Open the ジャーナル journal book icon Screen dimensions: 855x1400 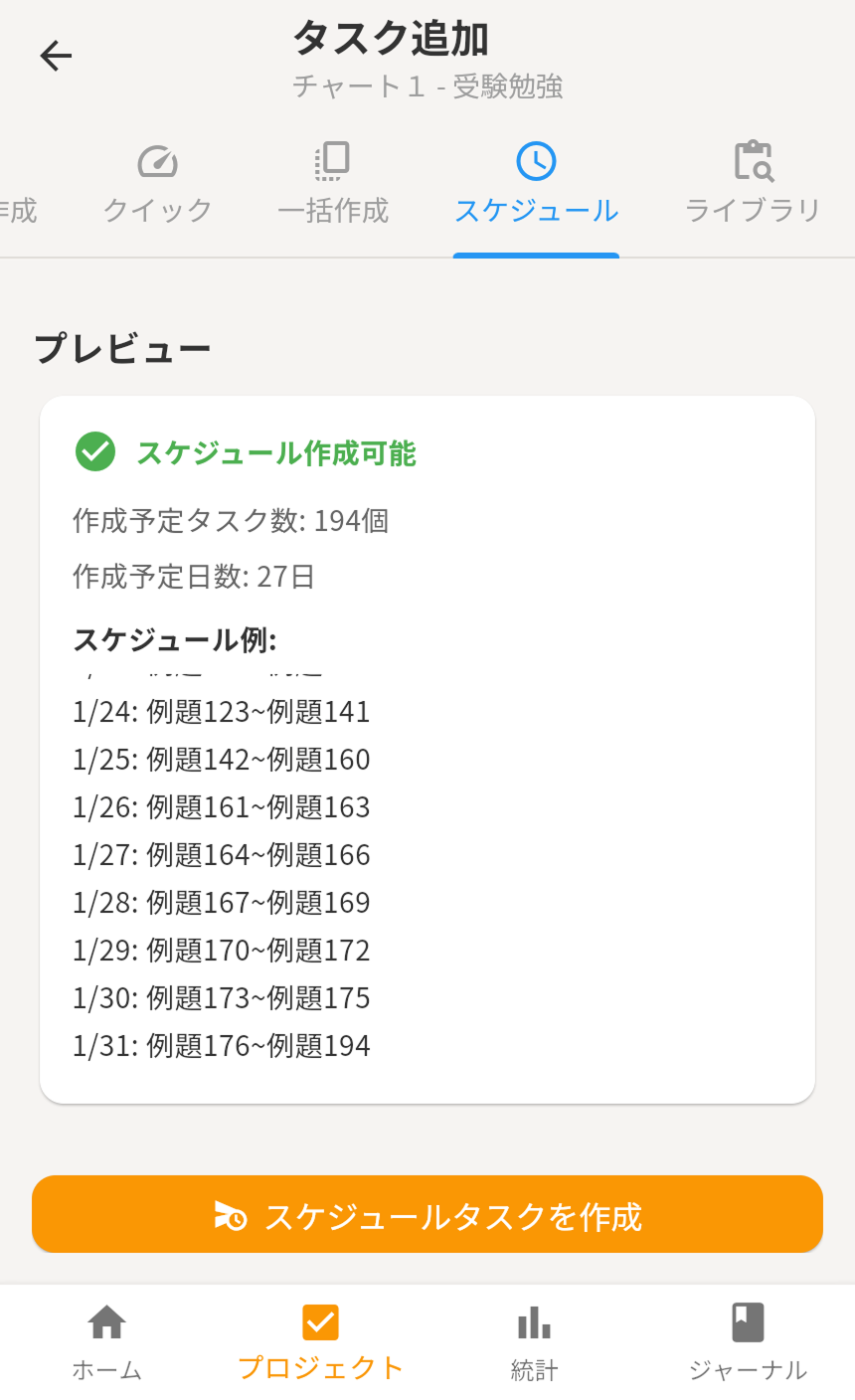pyautogui.click(x=747, y=1323)
